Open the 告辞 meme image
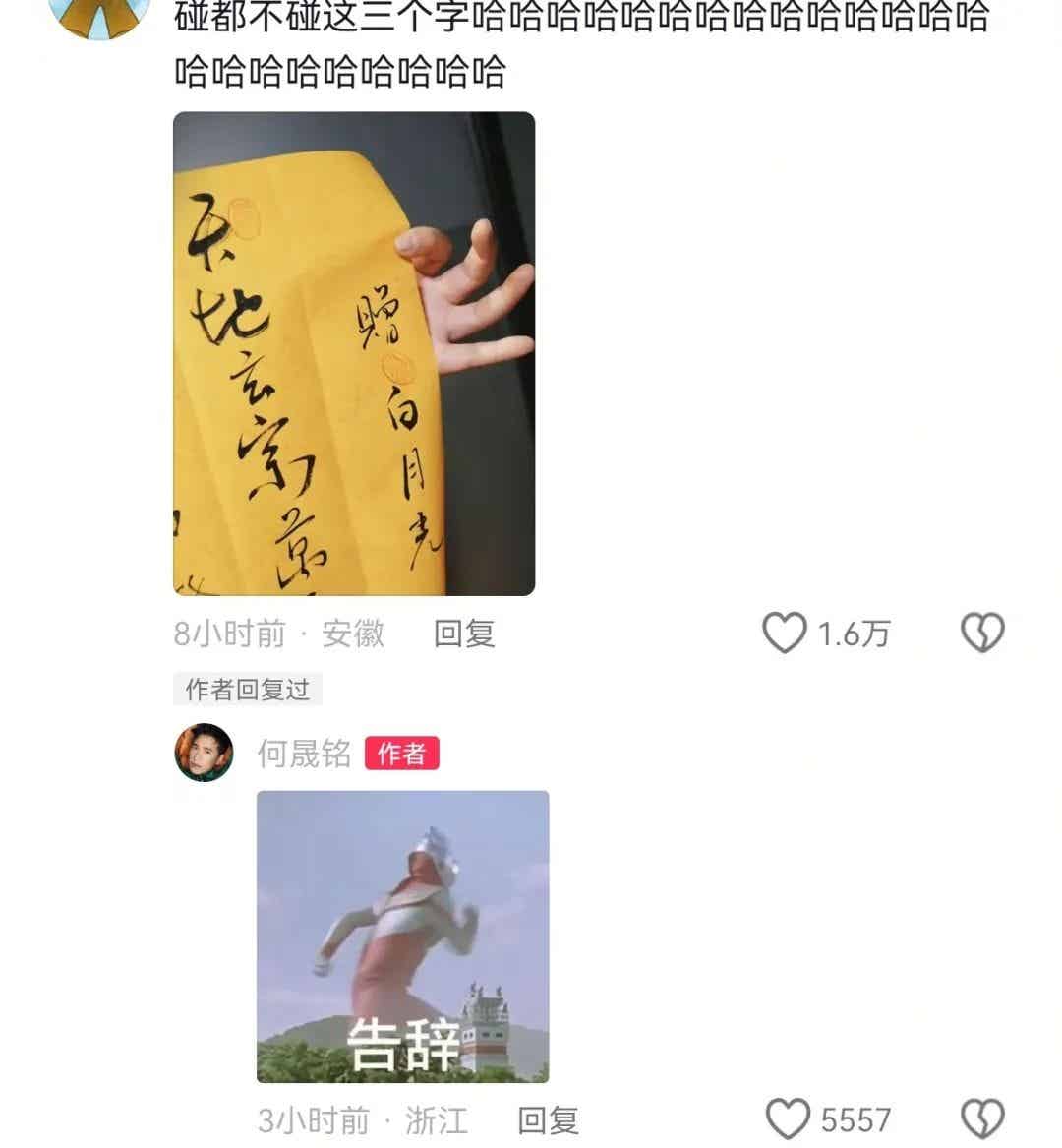Screen dimensions: 1062x1148 pos(402,937)
